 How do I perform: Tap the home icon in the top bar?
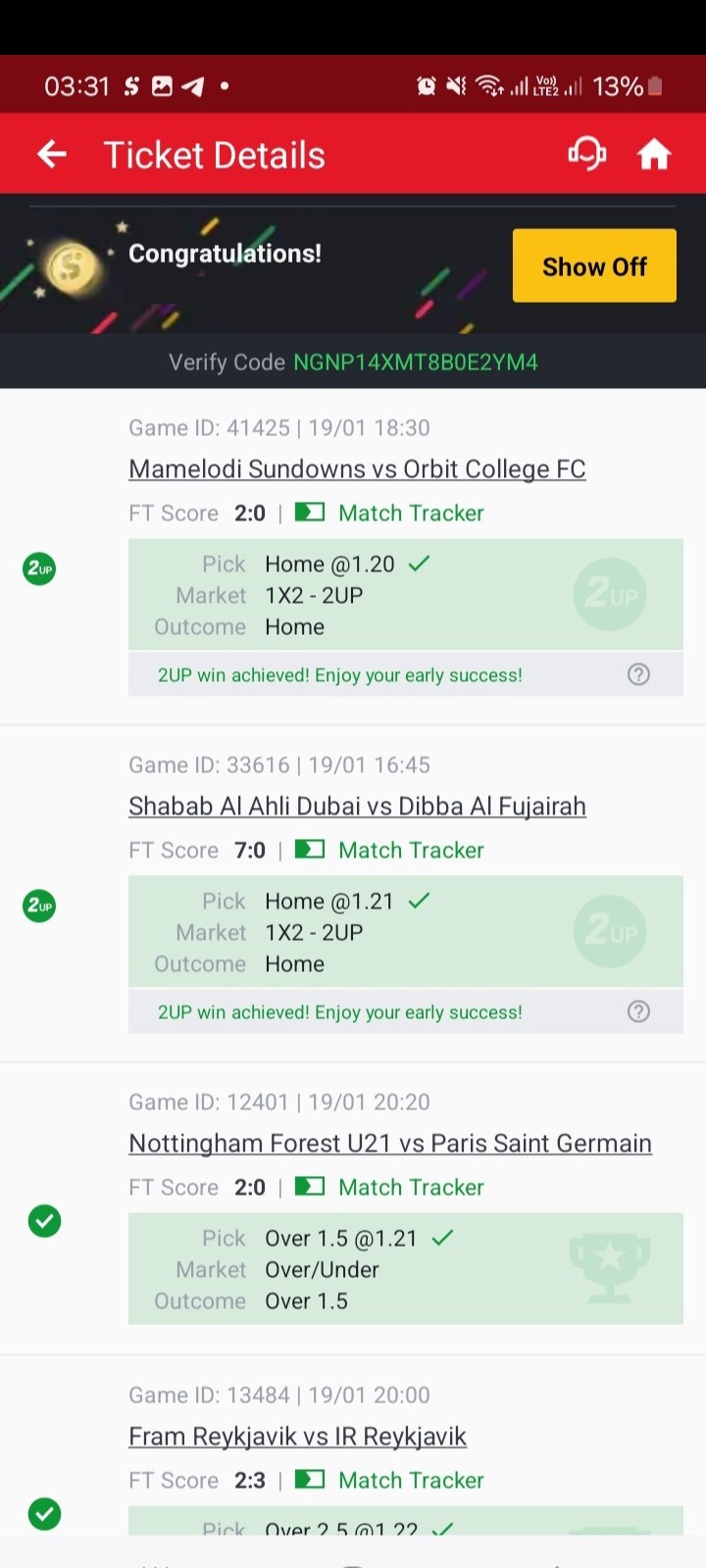654,154
